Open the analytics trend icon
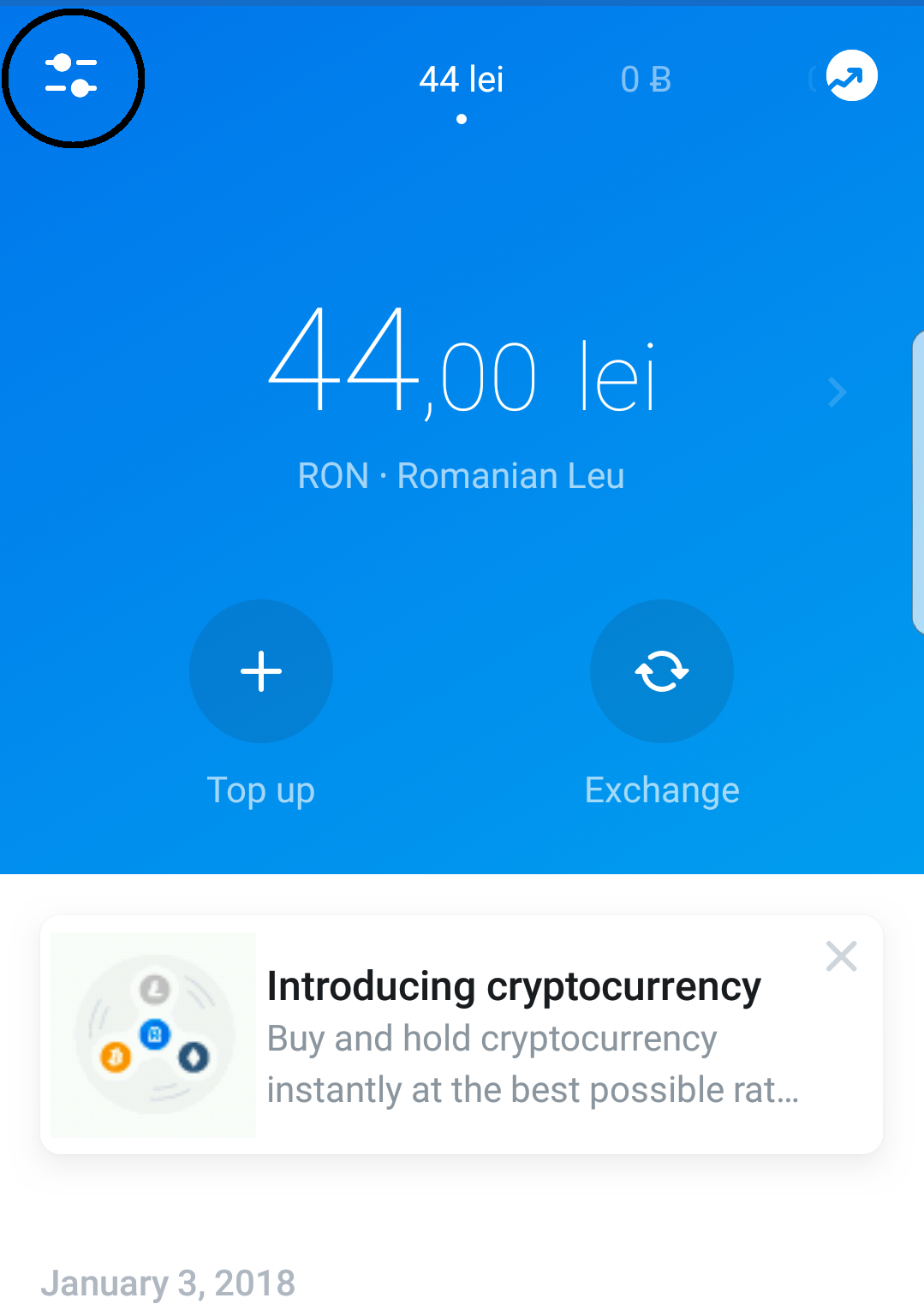This screenshot has height=1316, width=924. point(851,76)
